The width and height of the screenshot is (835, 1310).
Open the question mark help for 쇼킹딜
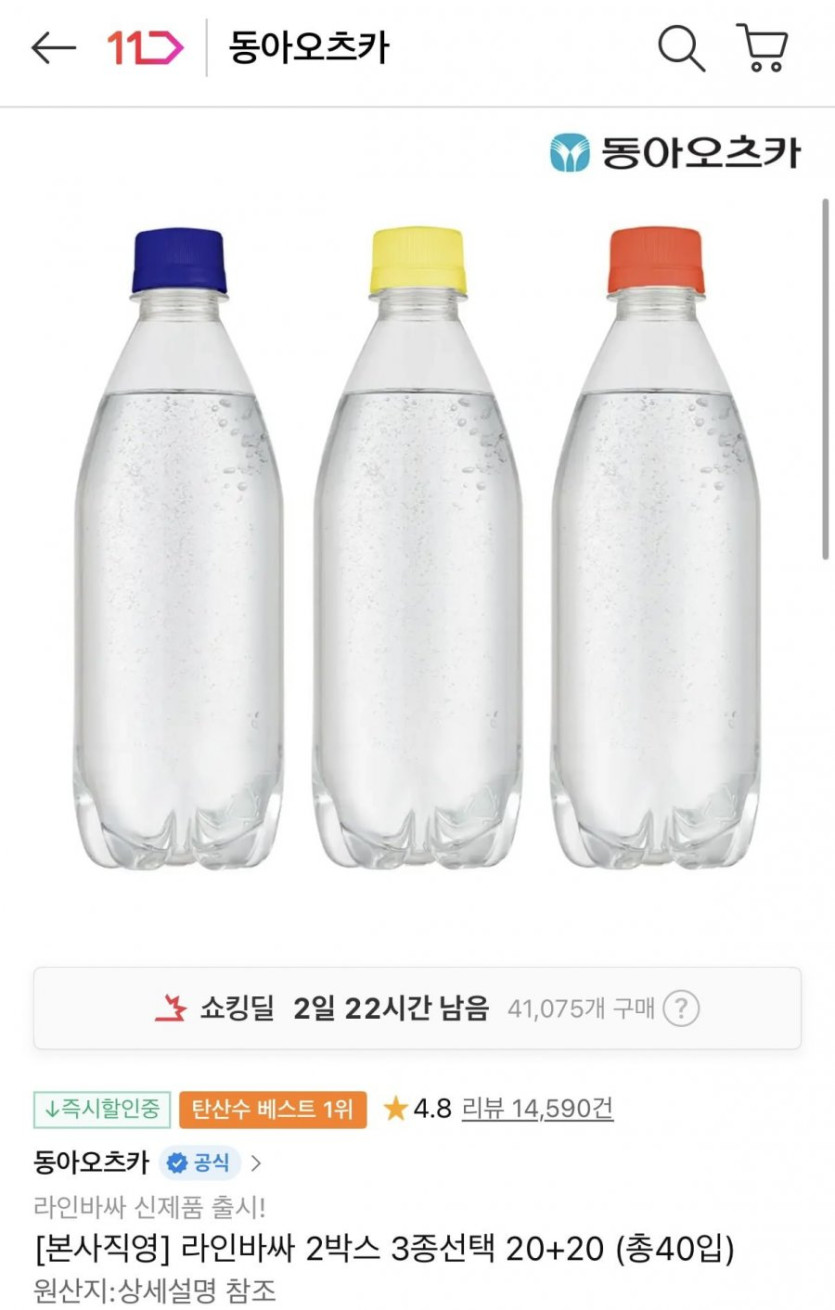click(x=681, y=1008)
